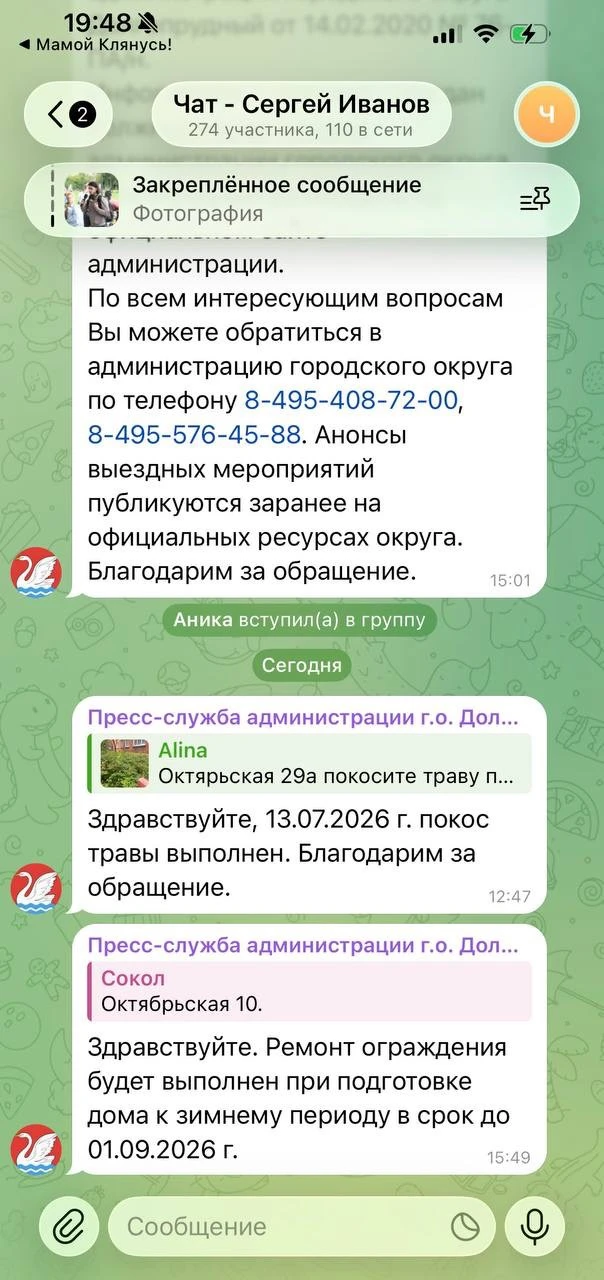Viewport: 604px width, 1280px height.
Task: Open the group avatar with letter Ч
Action: pyautogui.click(x=547, y=114)
